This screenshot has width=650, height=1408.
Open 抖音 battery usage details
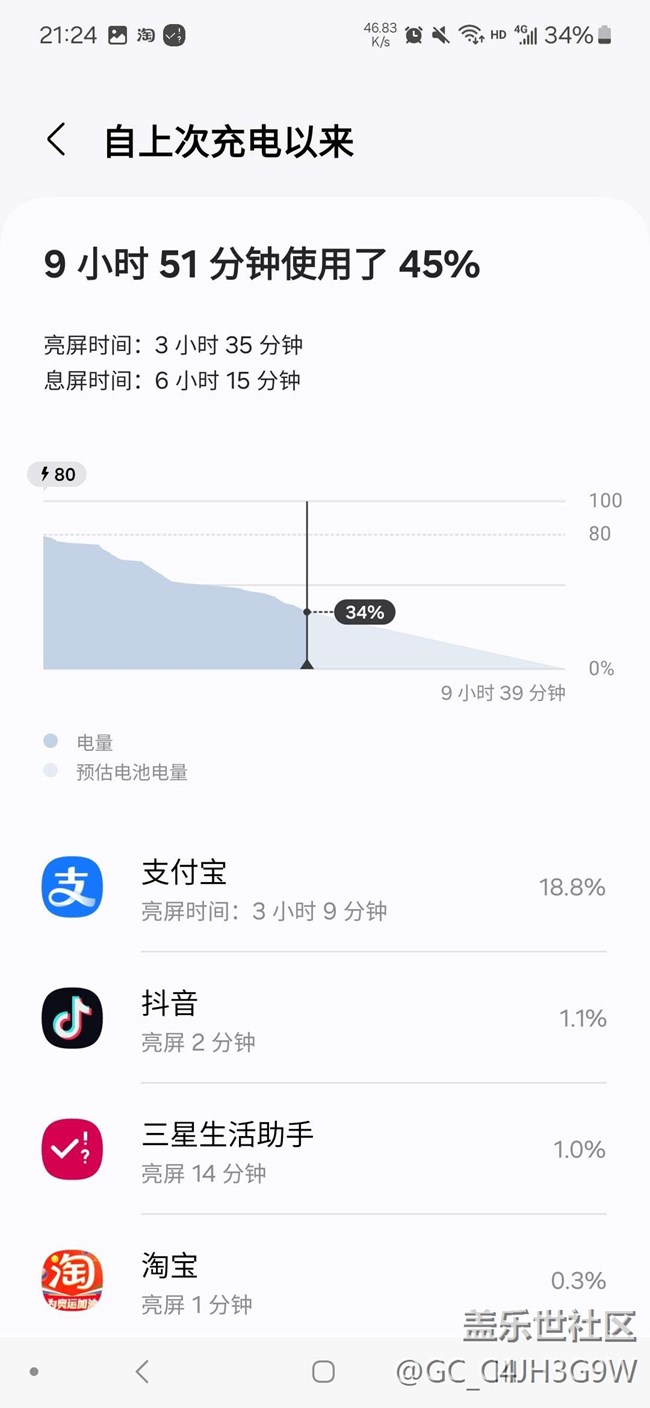[x=324, y=1019]
